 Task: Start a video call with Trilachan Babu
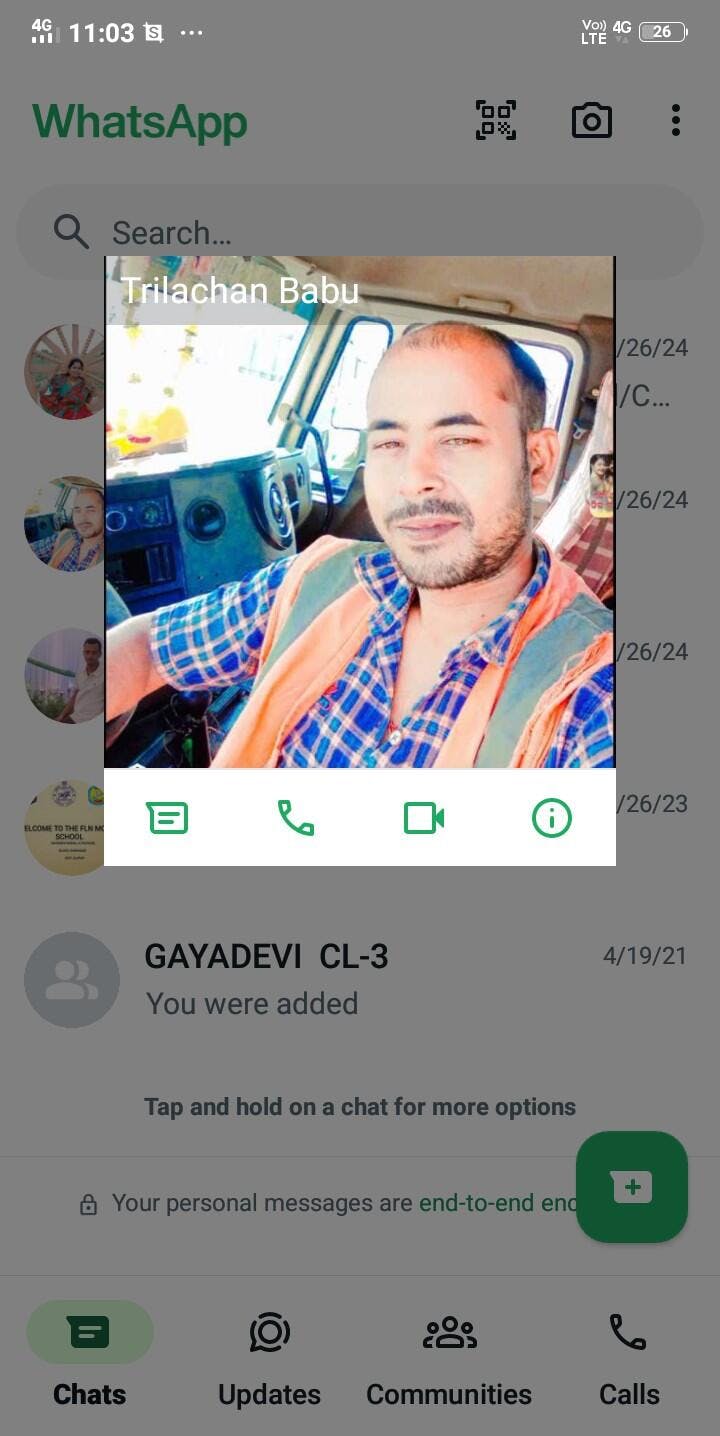[424, 819]
